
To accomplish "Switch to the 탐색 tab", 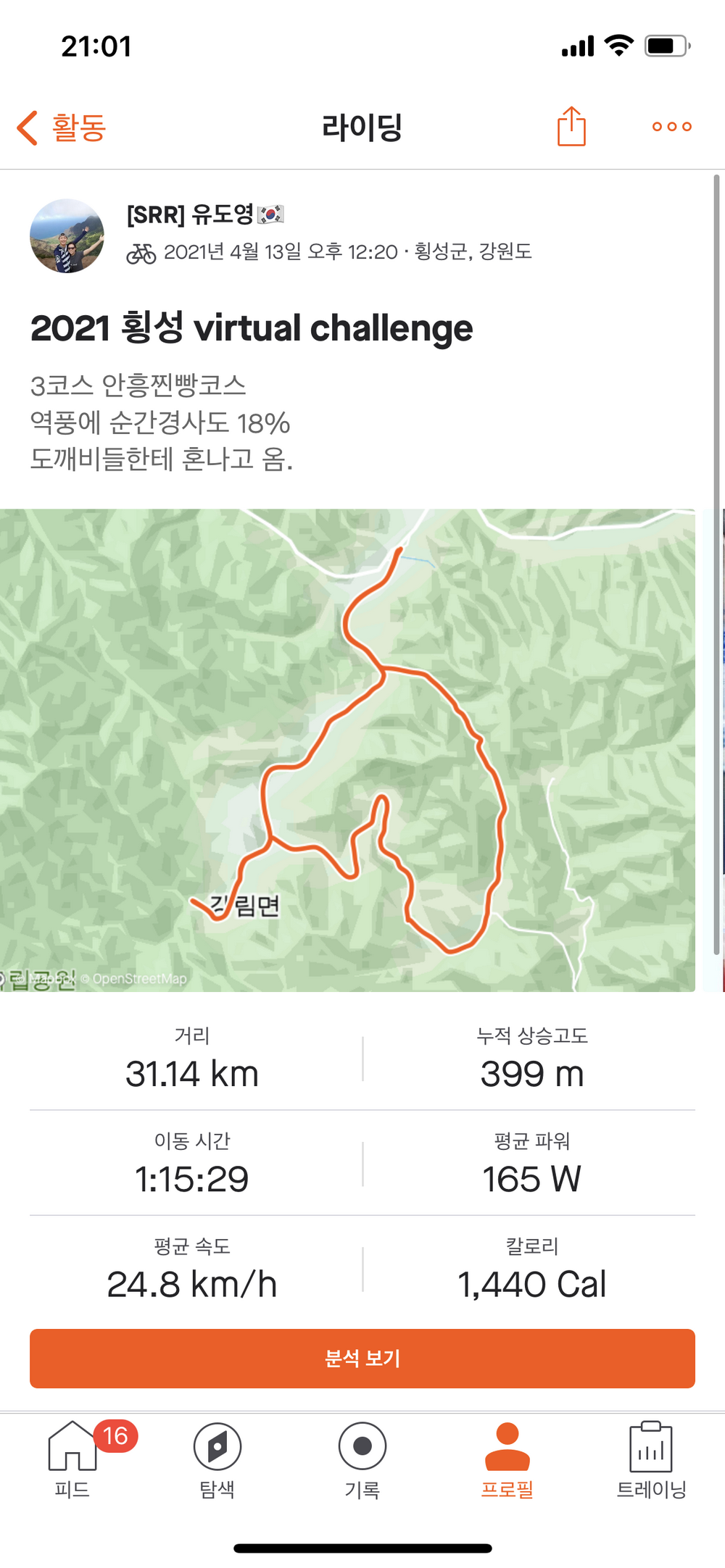I will point(217,1458).
